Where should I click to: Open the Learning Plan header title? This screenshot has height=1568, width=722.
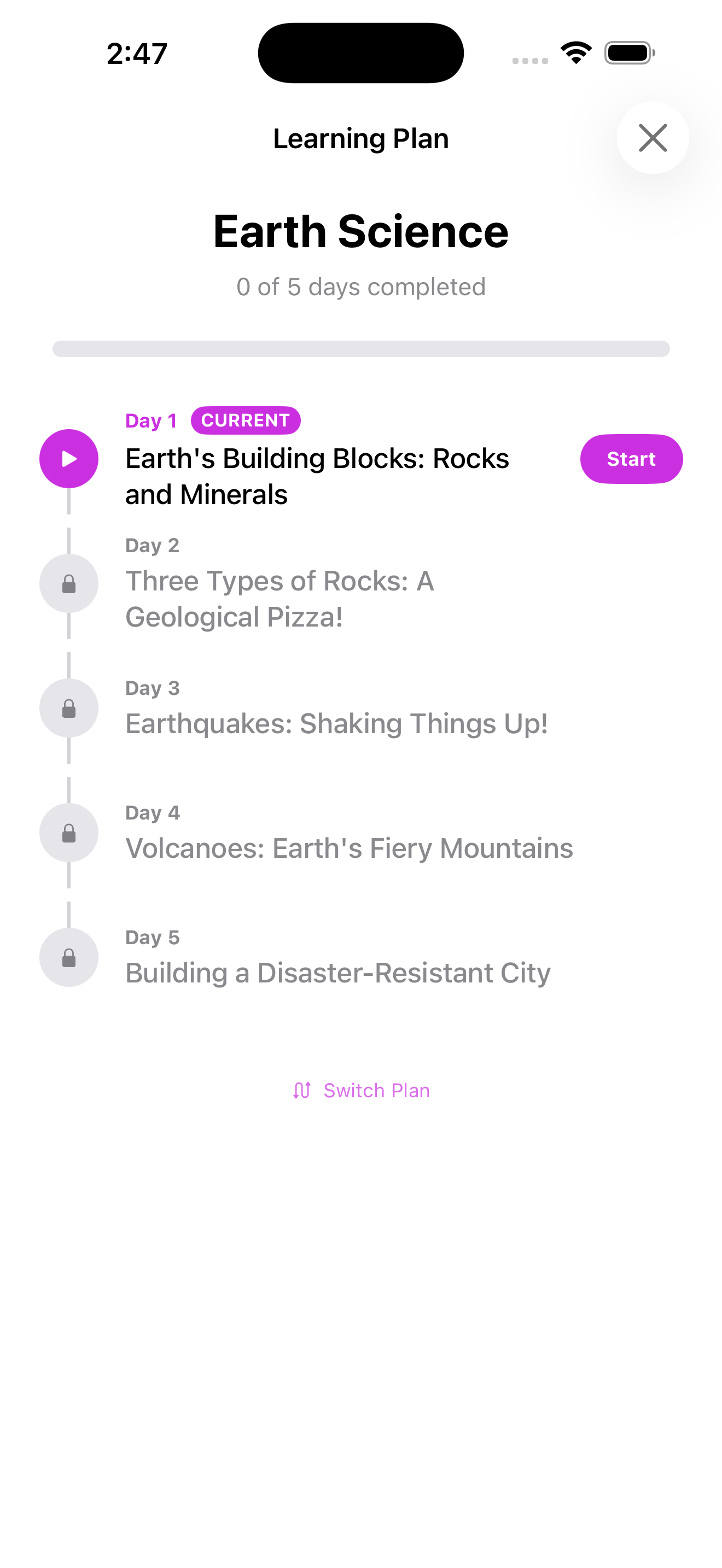click(360, 138)
